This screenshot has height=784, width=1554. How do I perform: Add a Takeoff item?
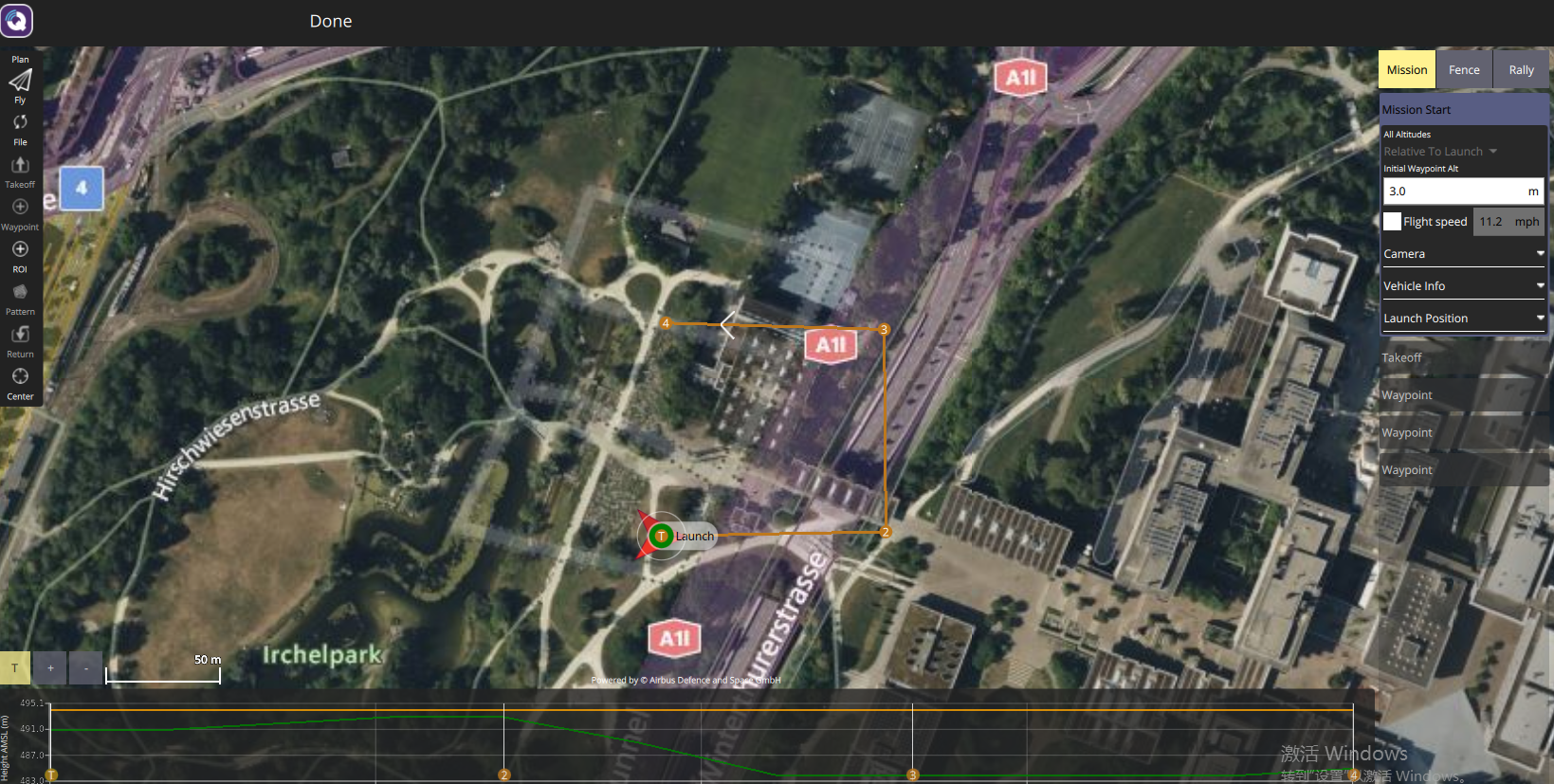pyautogui.click(x=20, y=169)
